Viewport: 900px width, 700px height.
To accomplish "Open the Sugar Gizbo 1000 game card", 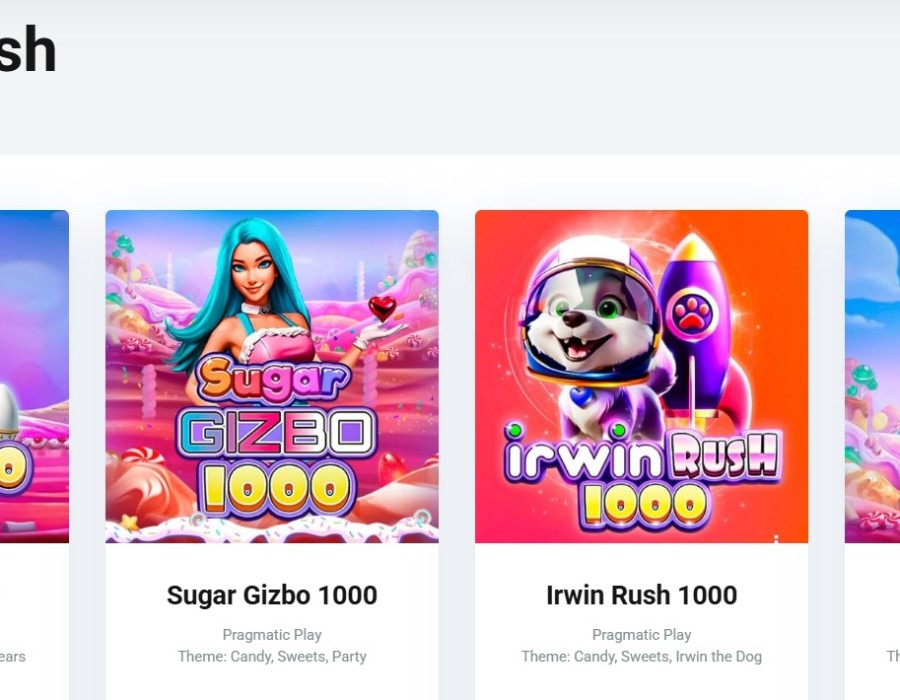I will pos(271,377).
